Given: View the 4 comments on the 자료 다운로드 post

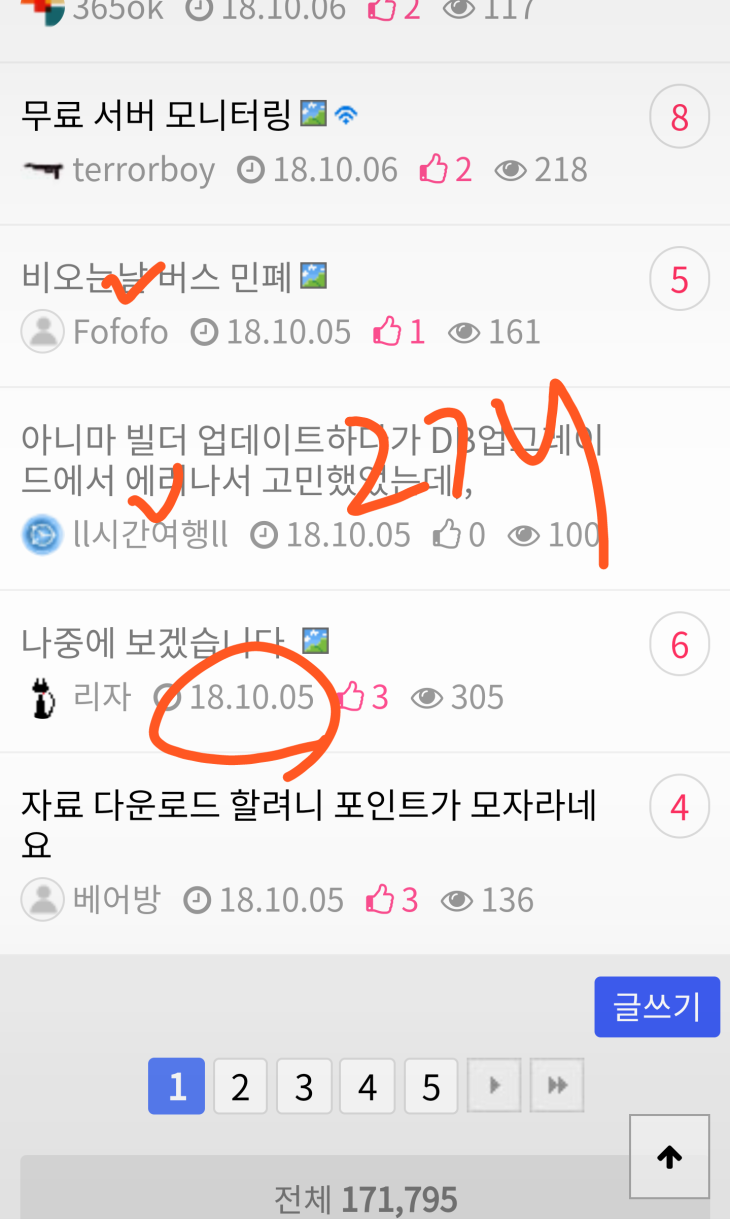Looking at the screenshot, I should pyautogui.click(x=679, y=806).
